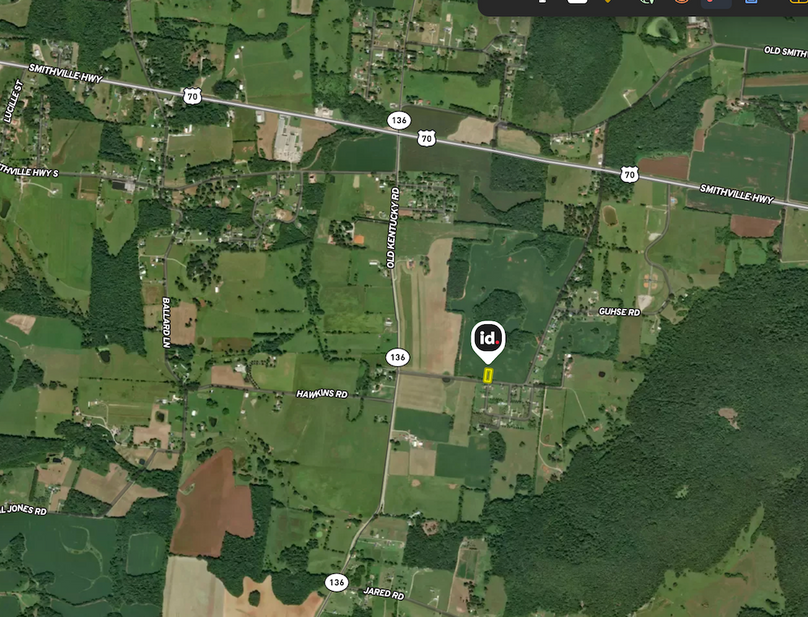Select the yellow highlighted parcel outline
This screenshot has width=808, height=617.
[488, 375]
